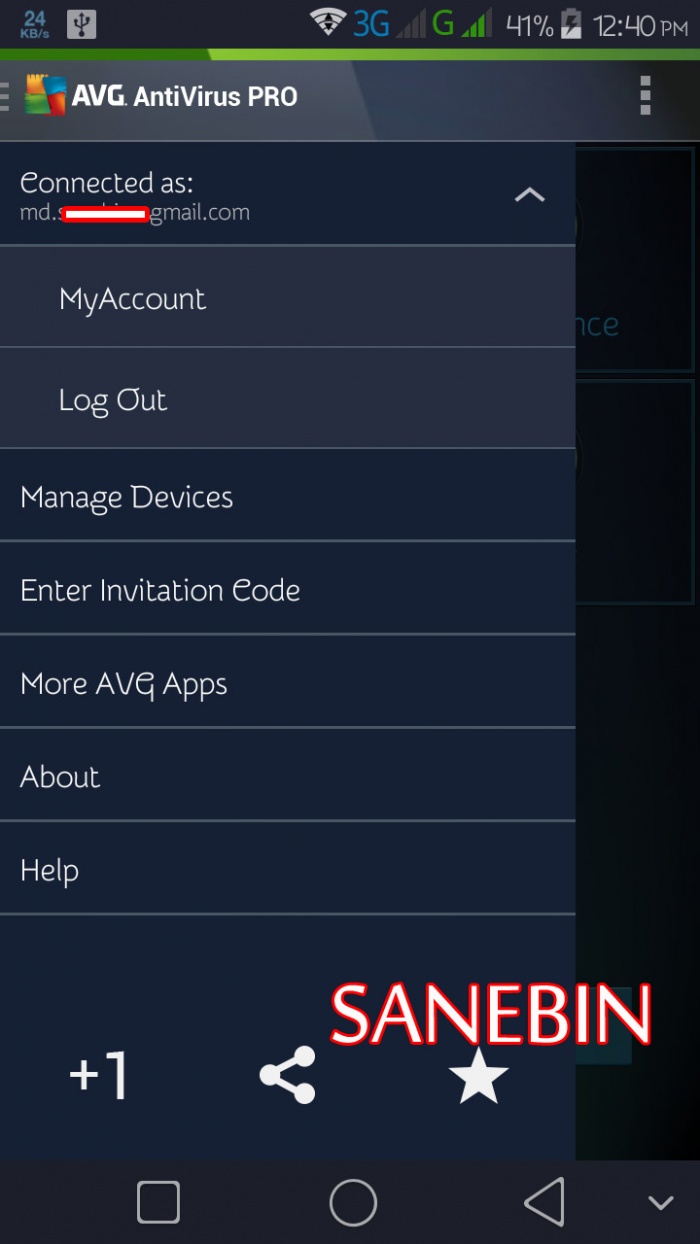Go back using the navigation bar

[544, 1201]
